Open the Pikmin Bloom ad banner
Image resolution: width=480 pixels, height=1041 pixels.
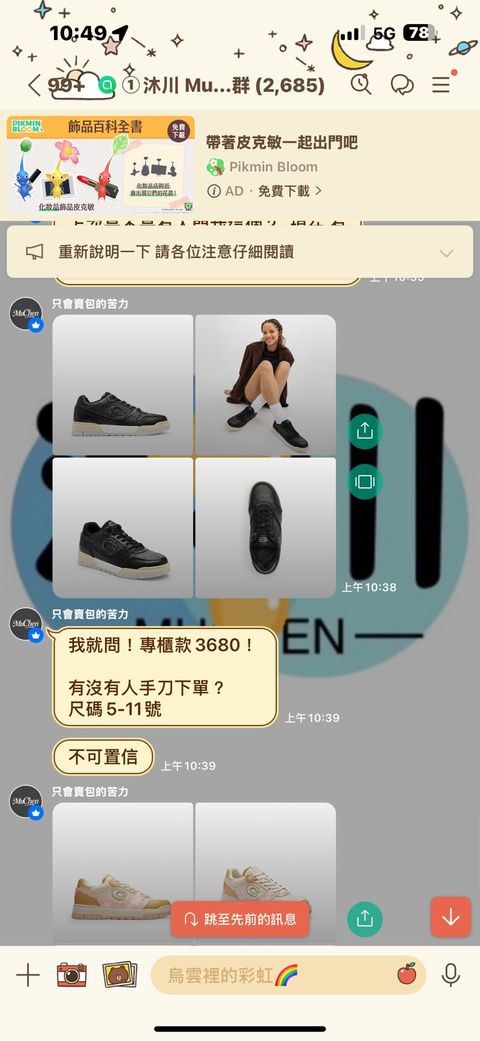pos(240,165)
